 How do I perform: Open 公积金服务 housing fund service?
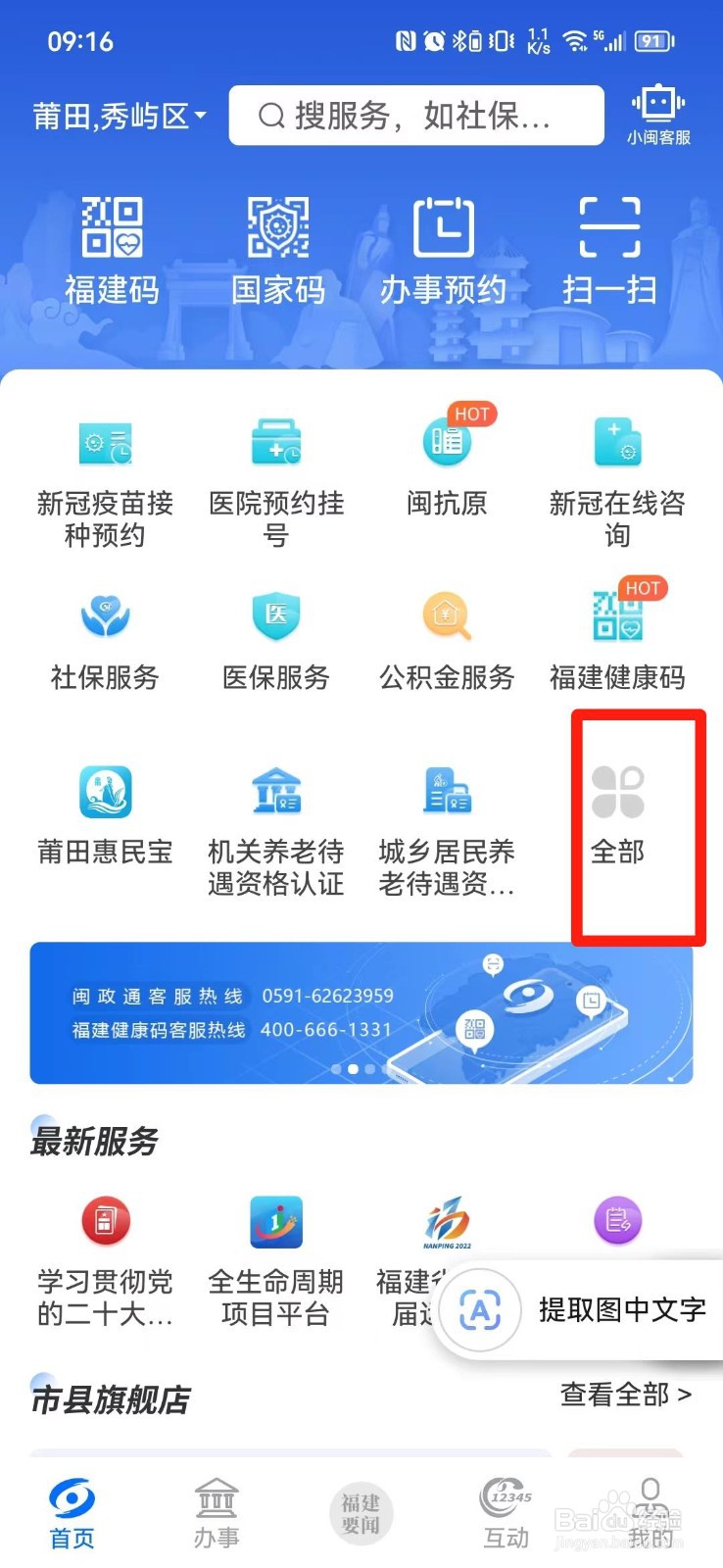coord(446,637)
